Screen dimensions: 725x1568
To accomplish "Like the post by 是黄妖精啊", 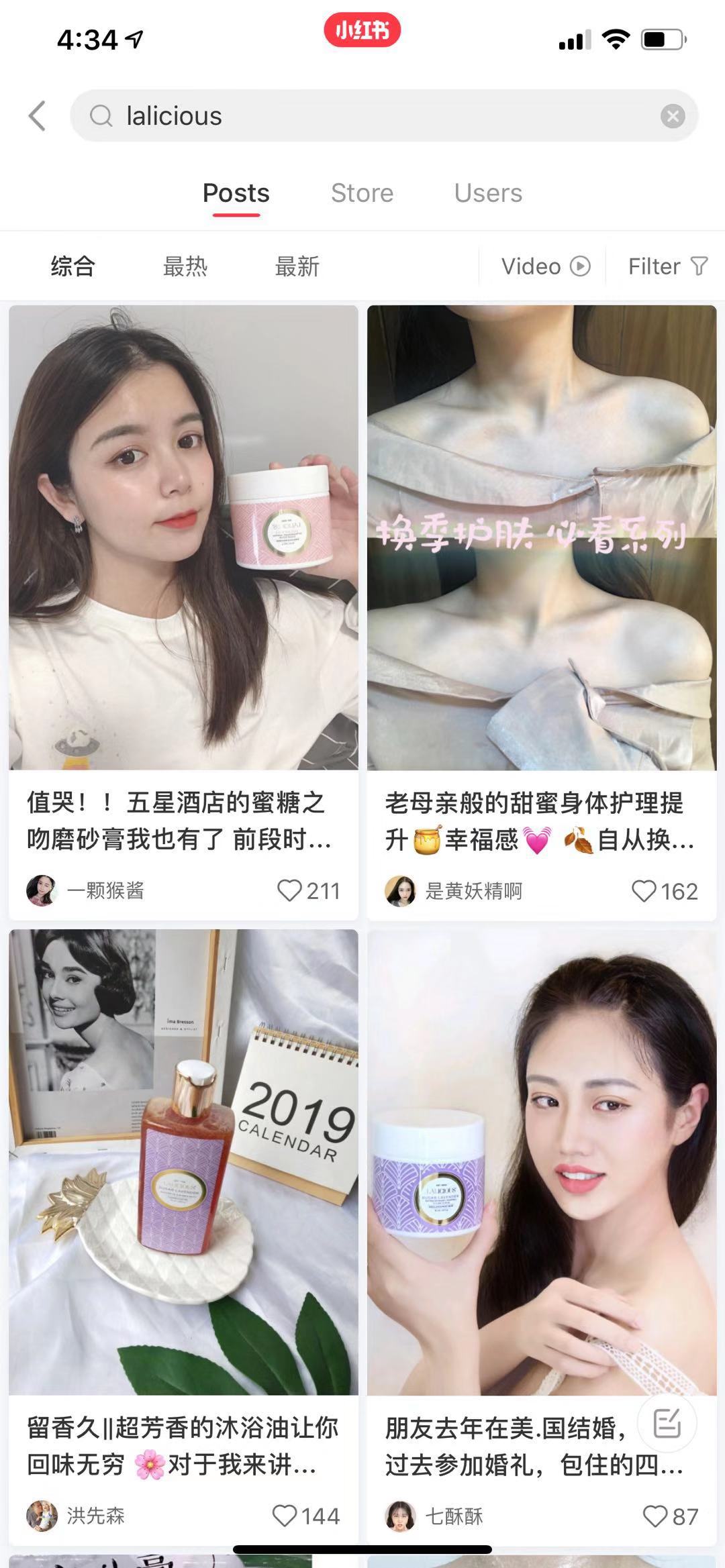I will tap(643, 891).
